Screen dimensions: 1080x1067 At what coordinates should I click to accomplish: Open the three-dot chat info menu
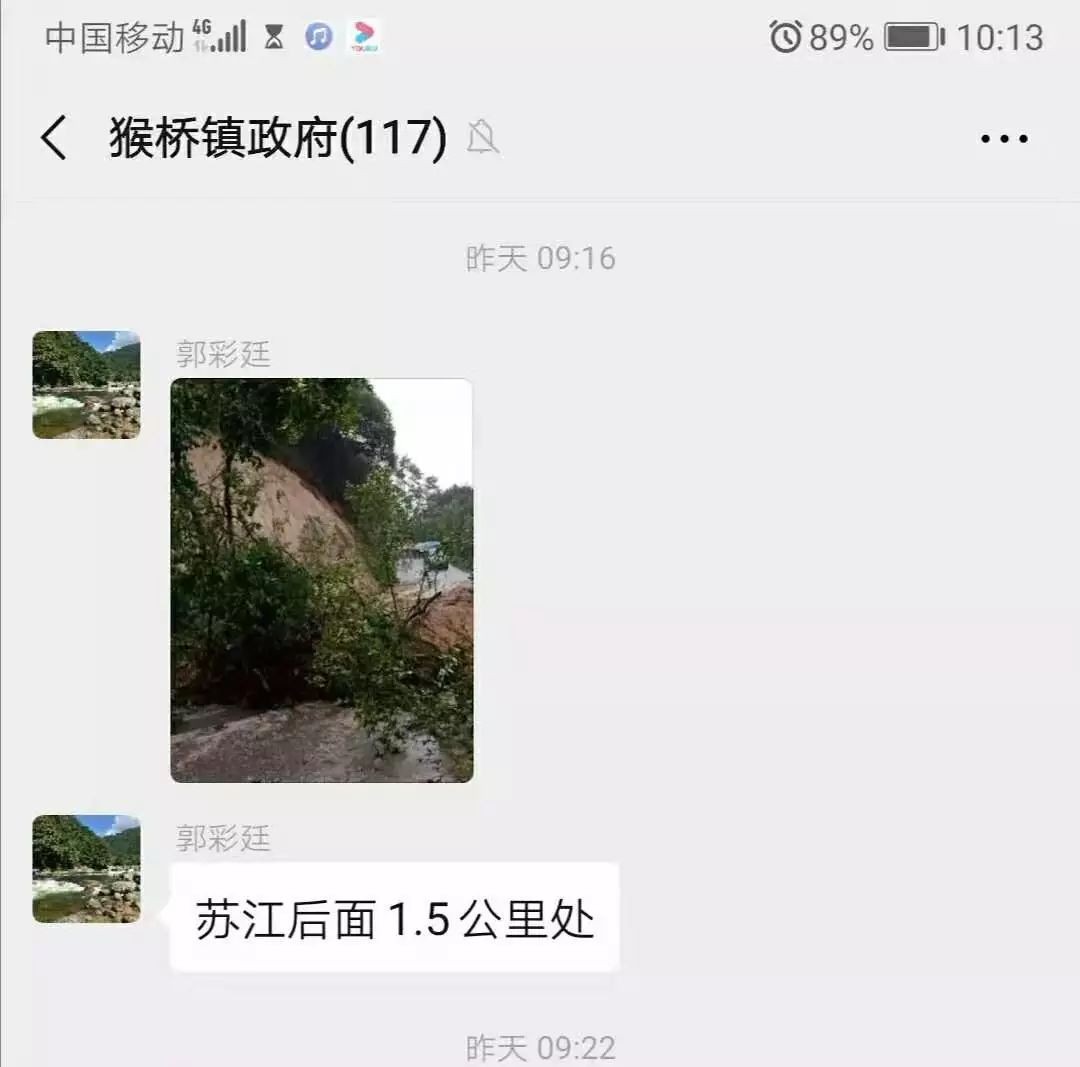coord(1004,139)
